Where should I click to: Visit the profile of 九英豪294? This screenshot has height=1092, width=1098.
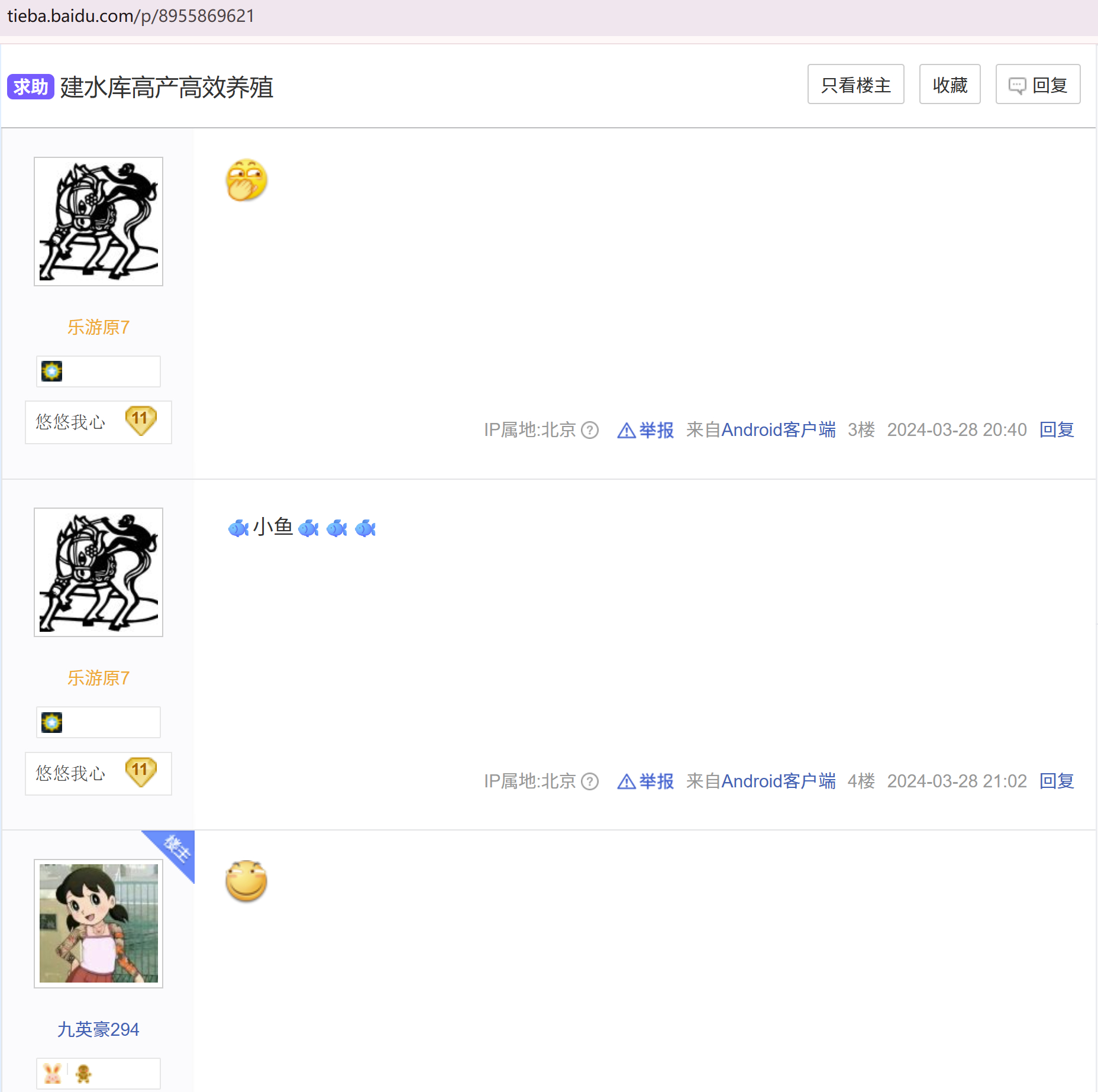pyautogui.click(x=98, y=1029)
